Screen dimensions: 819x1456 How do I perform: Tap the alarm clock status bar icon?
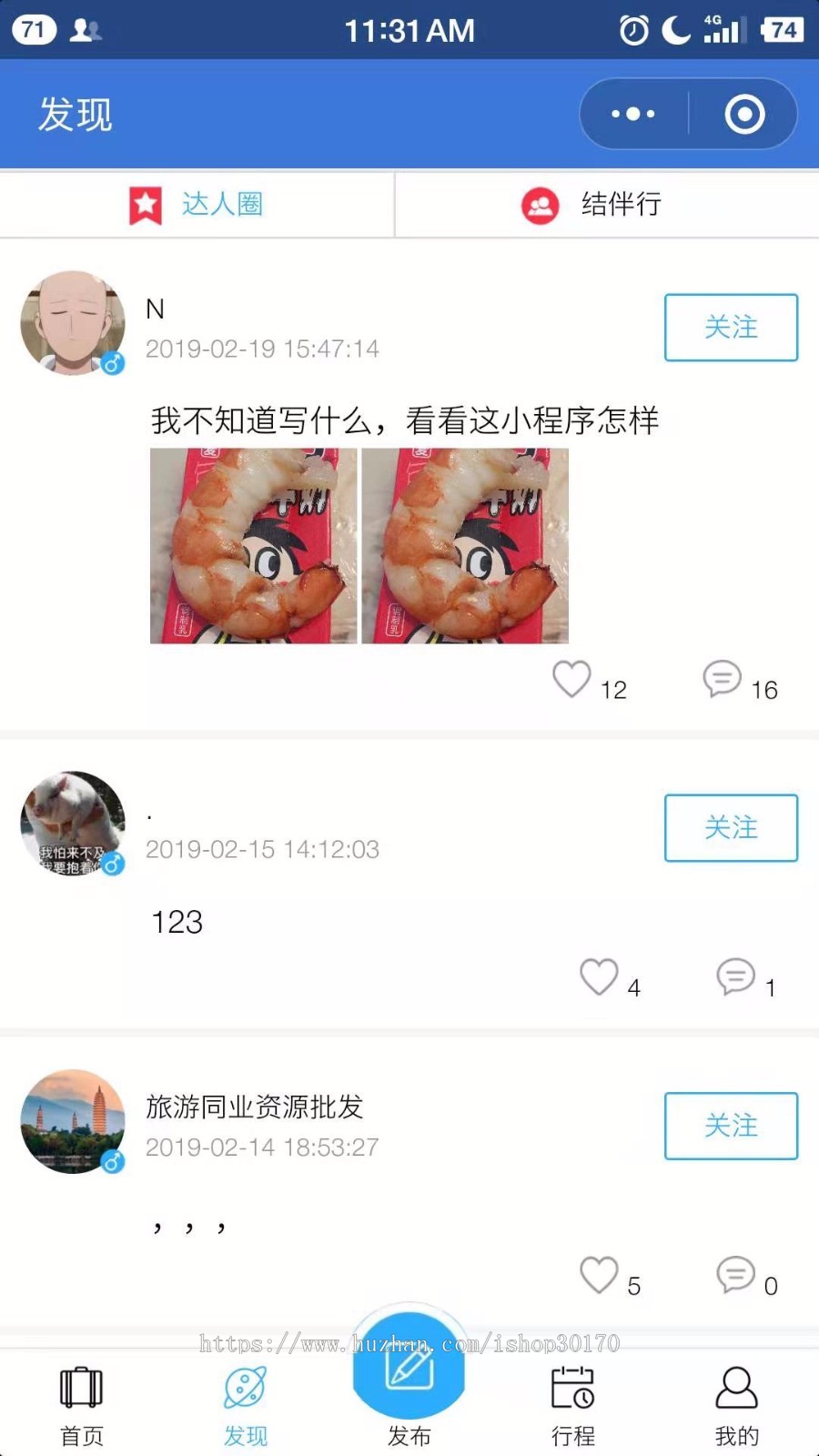pos(633,29)
